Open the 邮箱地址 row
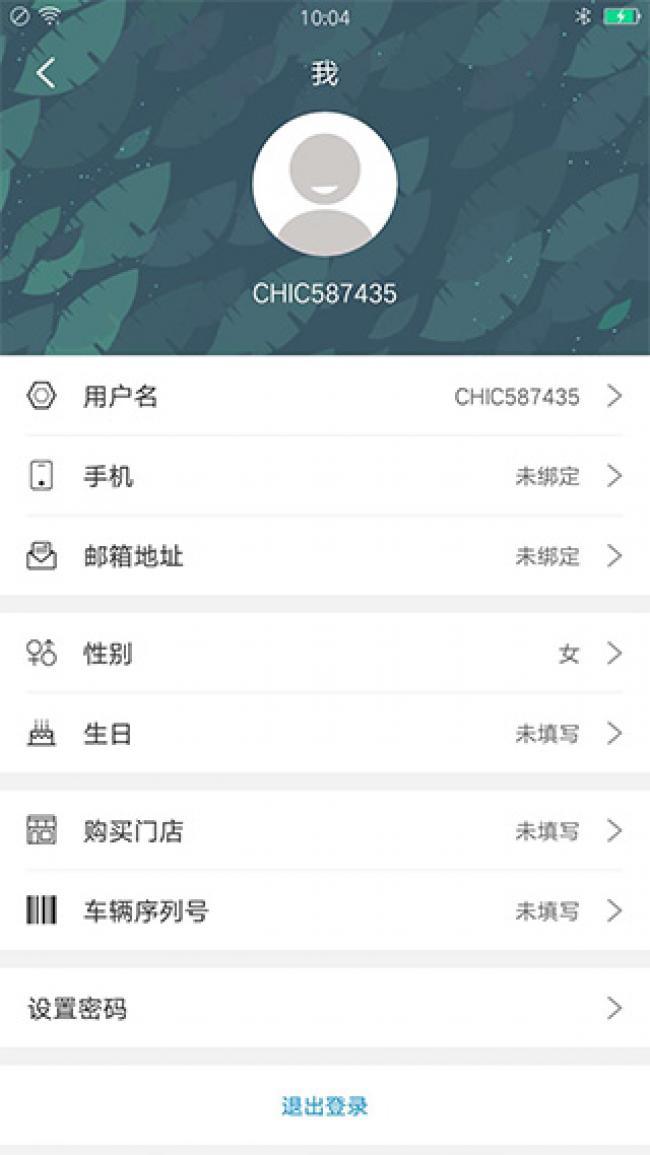Screen dimensions: 650x1155 (324, 556)
